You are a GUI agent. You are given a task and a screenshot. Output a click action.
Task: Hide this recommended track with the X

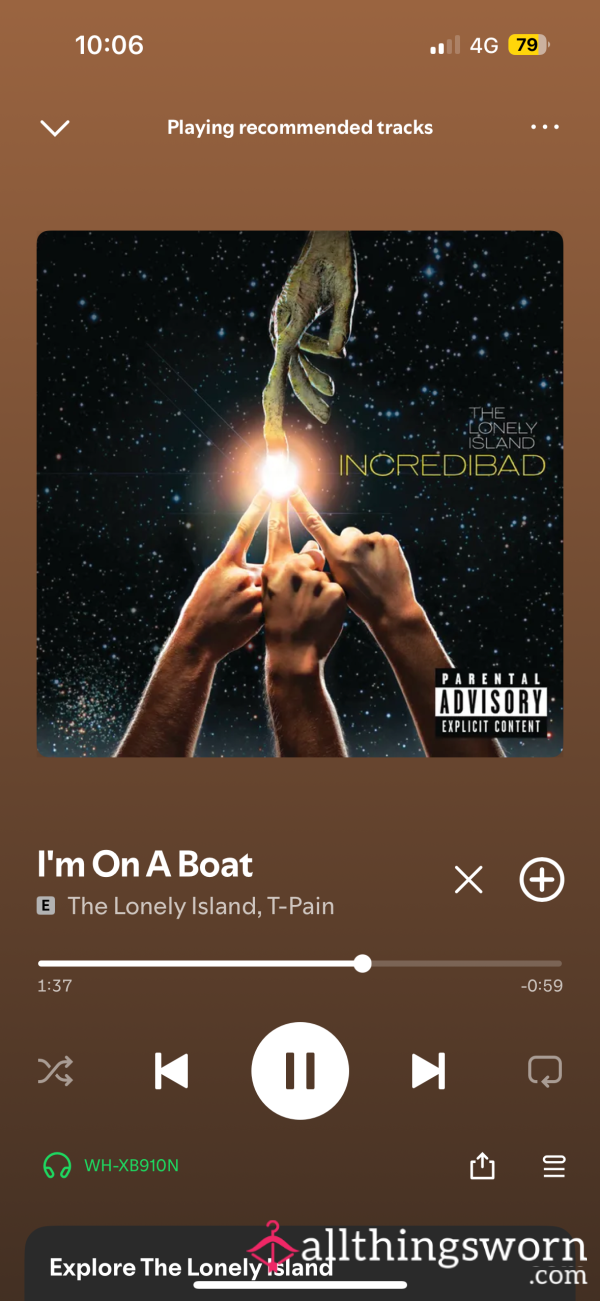[x=468, y=880]
